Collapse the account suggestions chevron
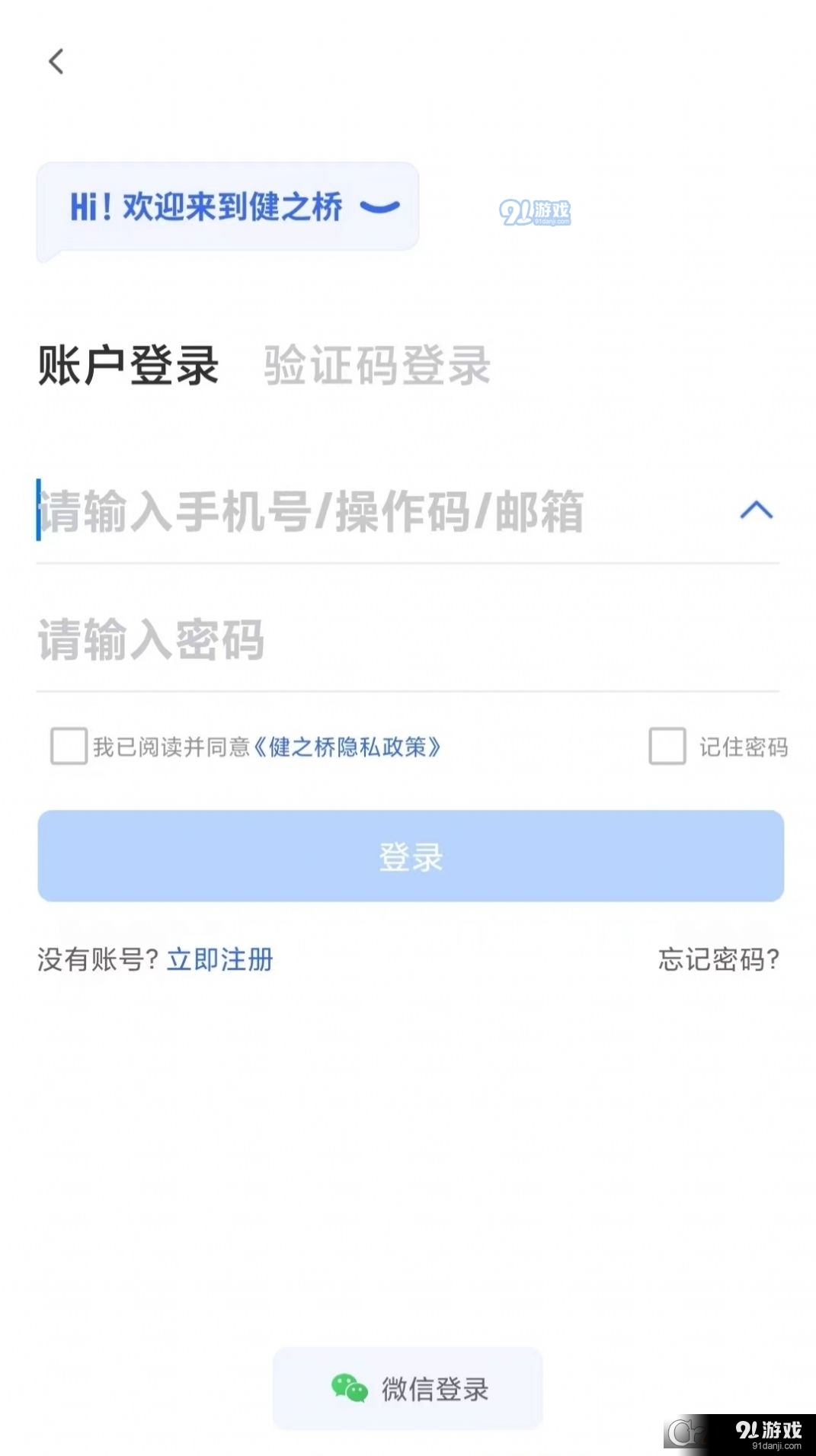The width and height of the screenshot is (816, 1456). point(755,510)
